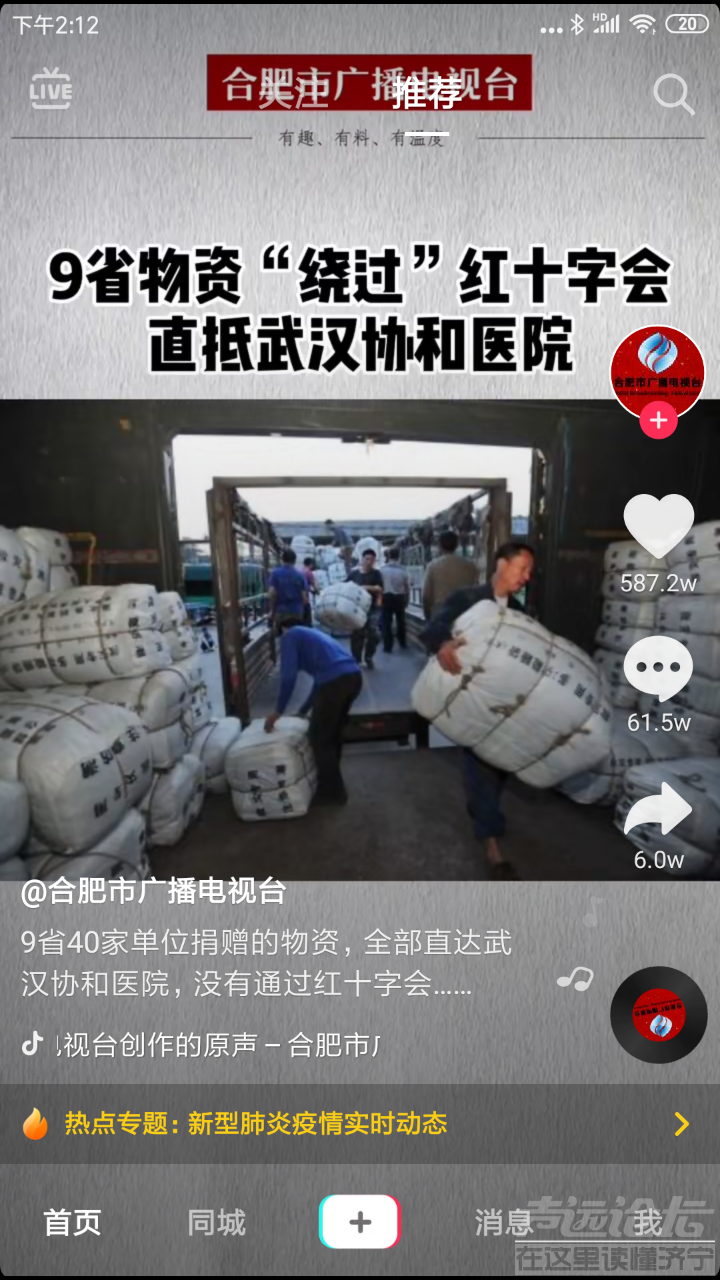Switch to the 推荐 tab
720x1280 pixels.
[x=427, y=93]
